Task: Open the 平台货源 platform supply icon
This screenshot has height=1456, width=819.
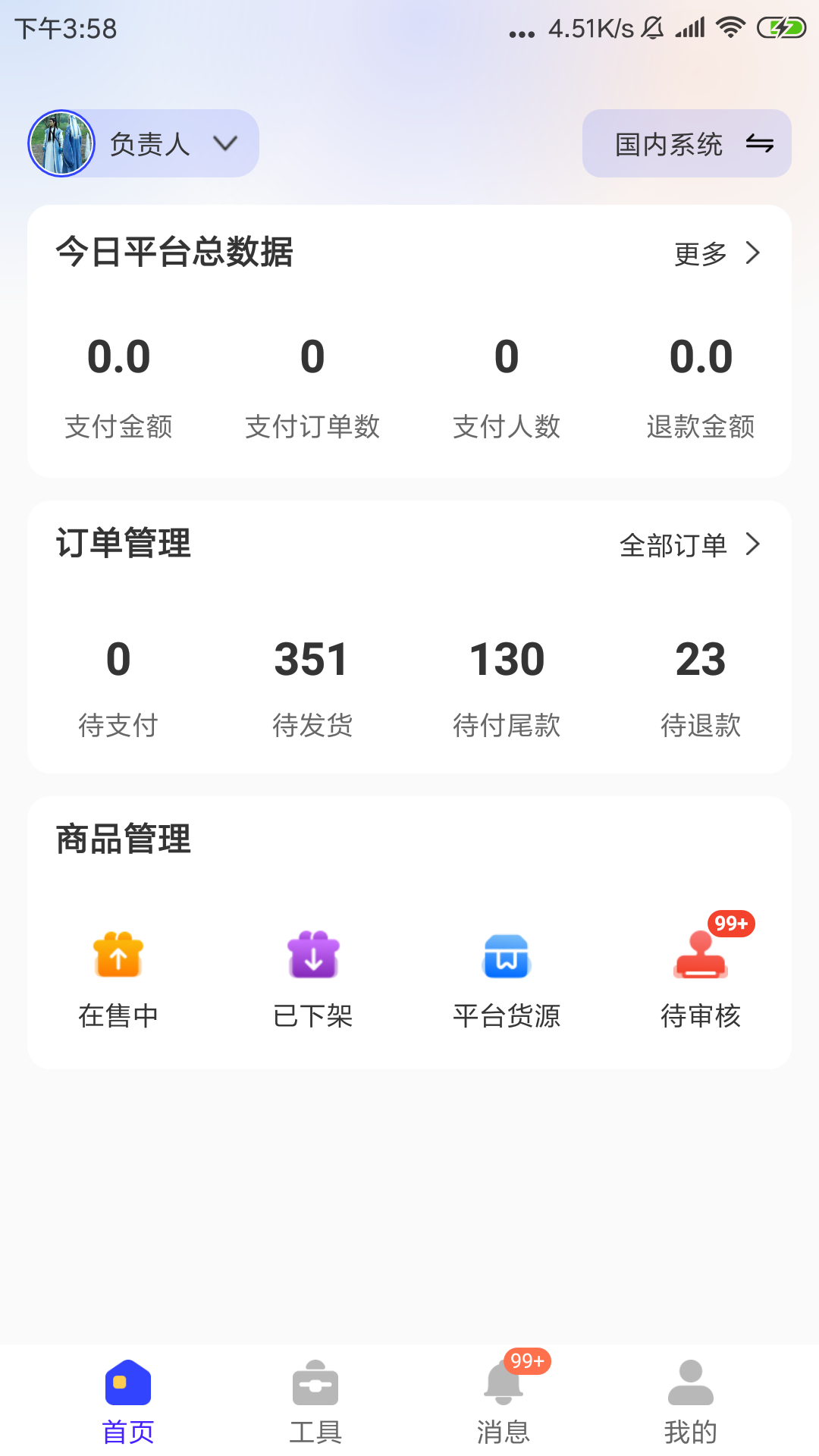Action: [x=506, y=957]
